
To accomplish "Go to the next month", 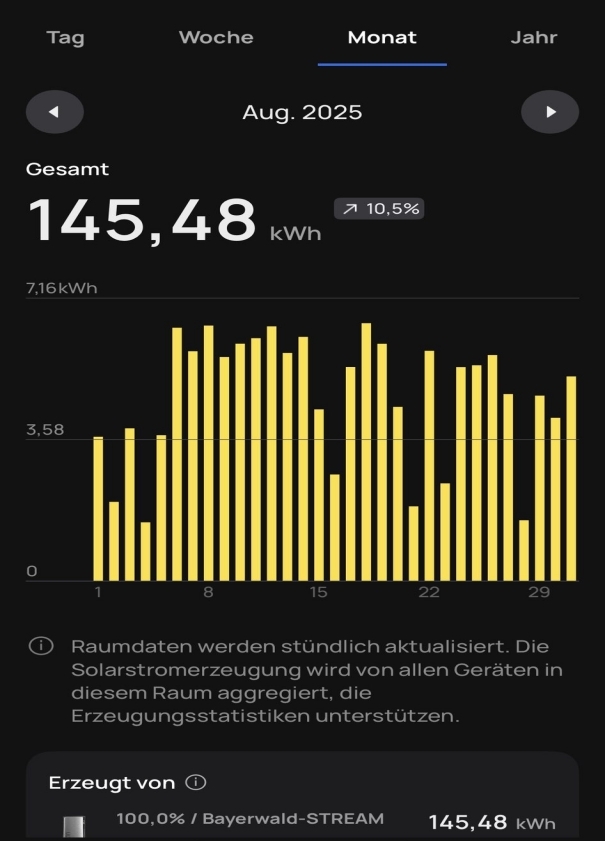I will point(550,112).
